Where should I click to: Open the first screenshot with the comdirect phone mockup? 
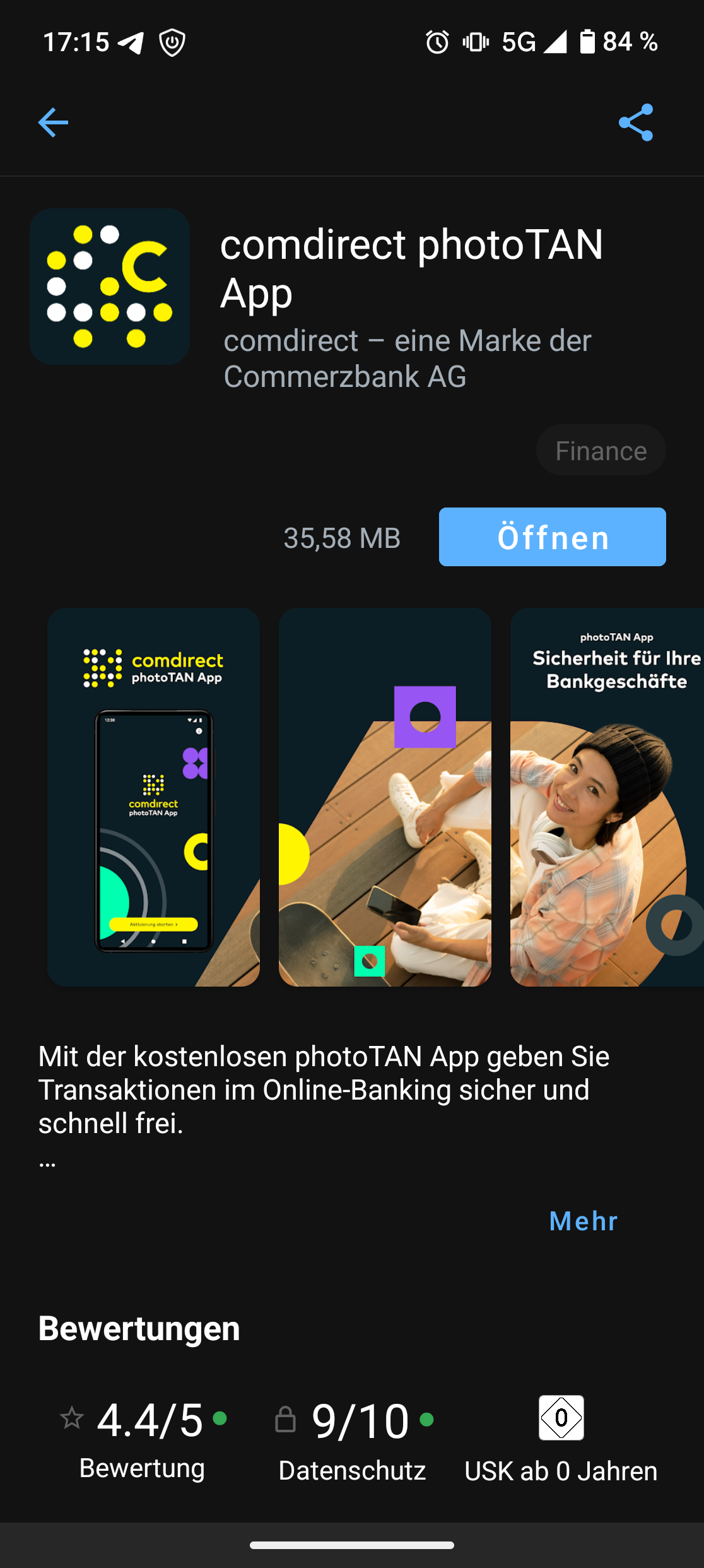tap(153, 797)
